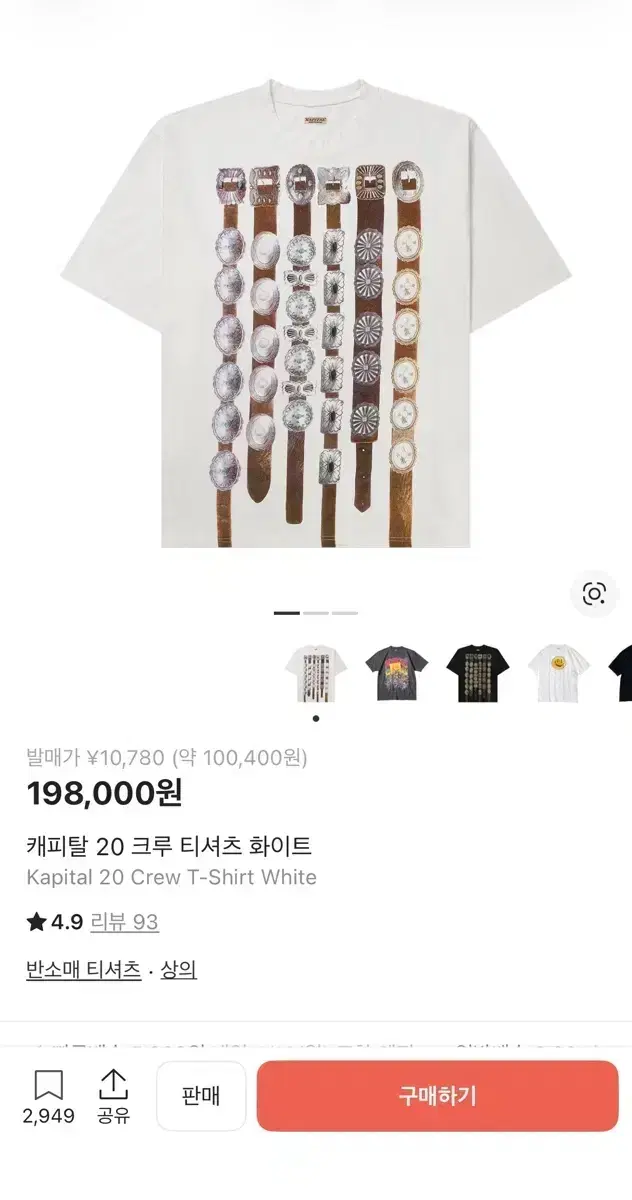Open the 반소매 티셔츠 category link

(83, 969)
